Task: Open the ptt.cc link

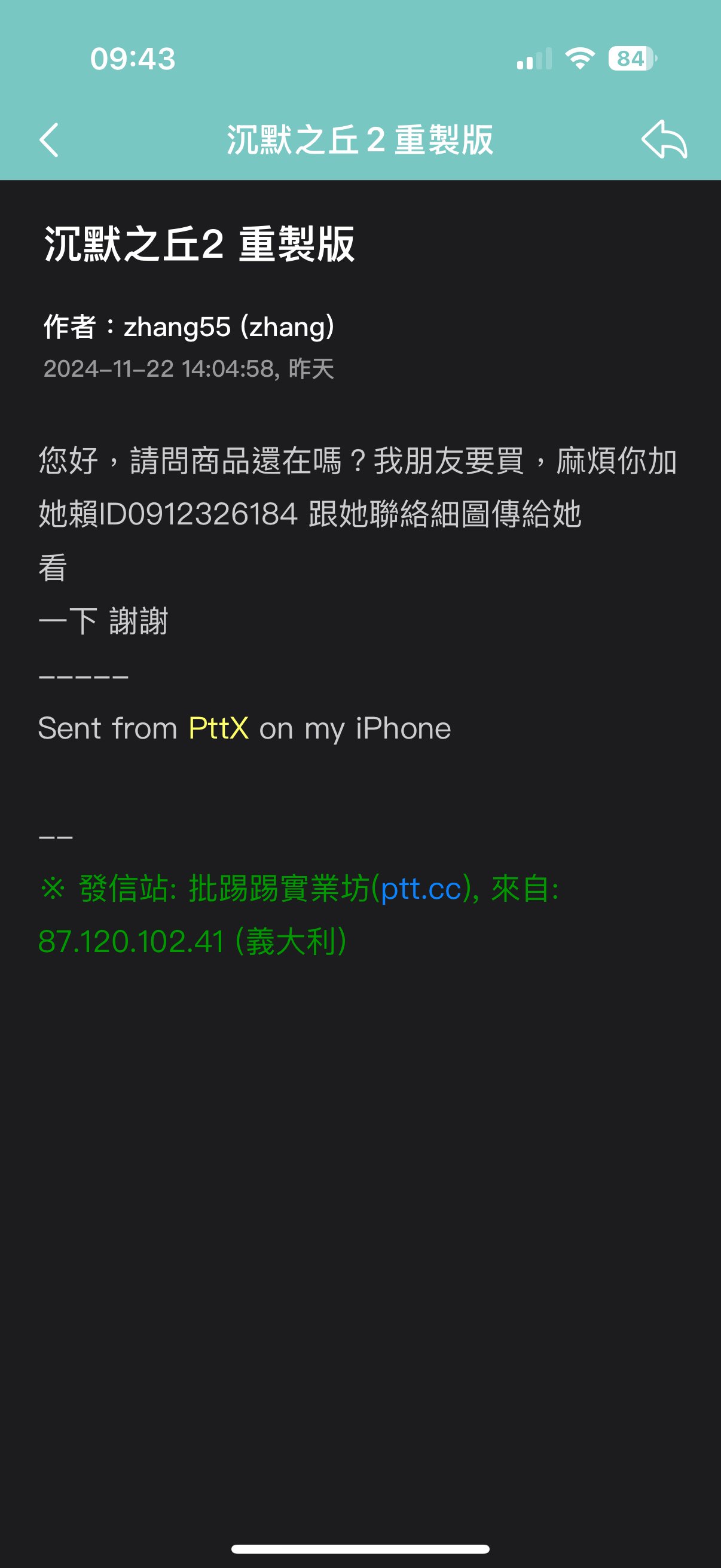Action: click(x=421, y=889)
